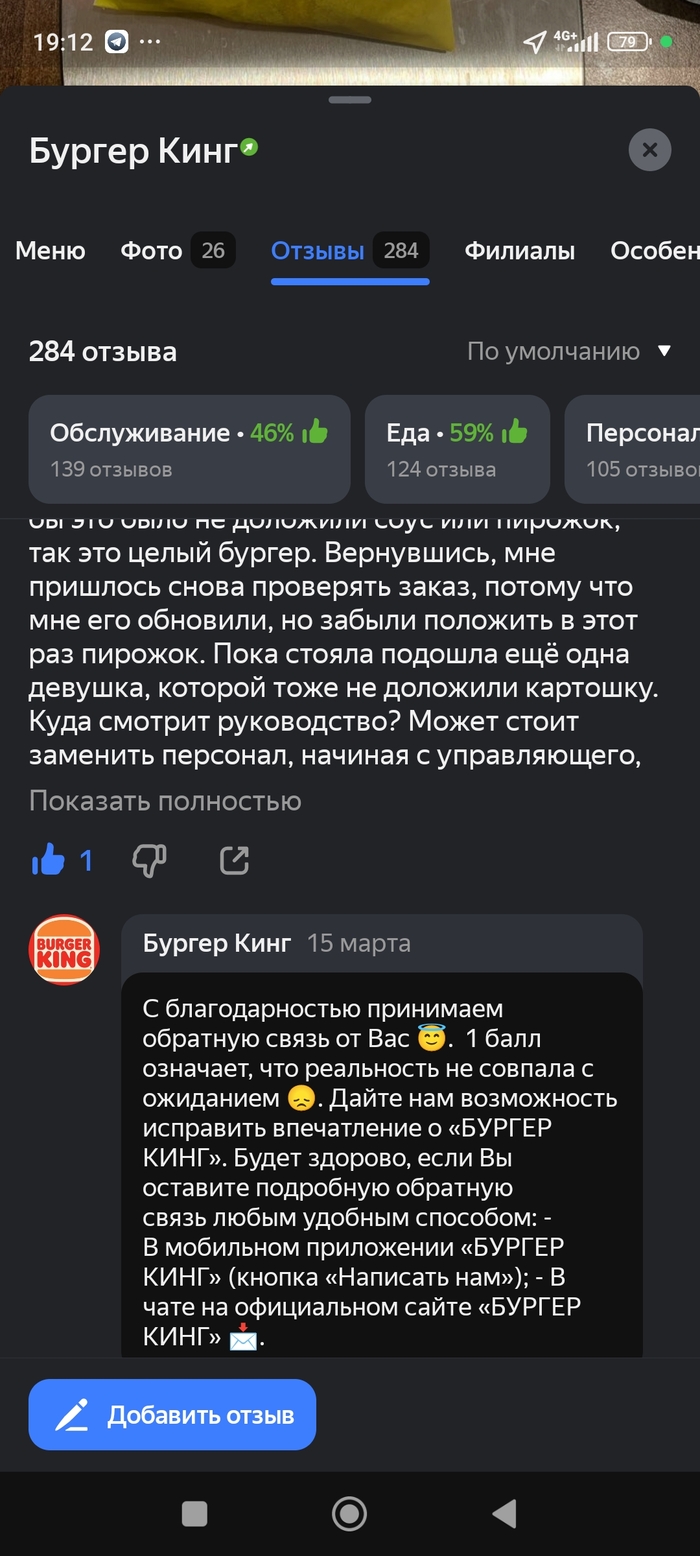Filter reviews by Еда
700x1556 pixels.
[457, 448]
